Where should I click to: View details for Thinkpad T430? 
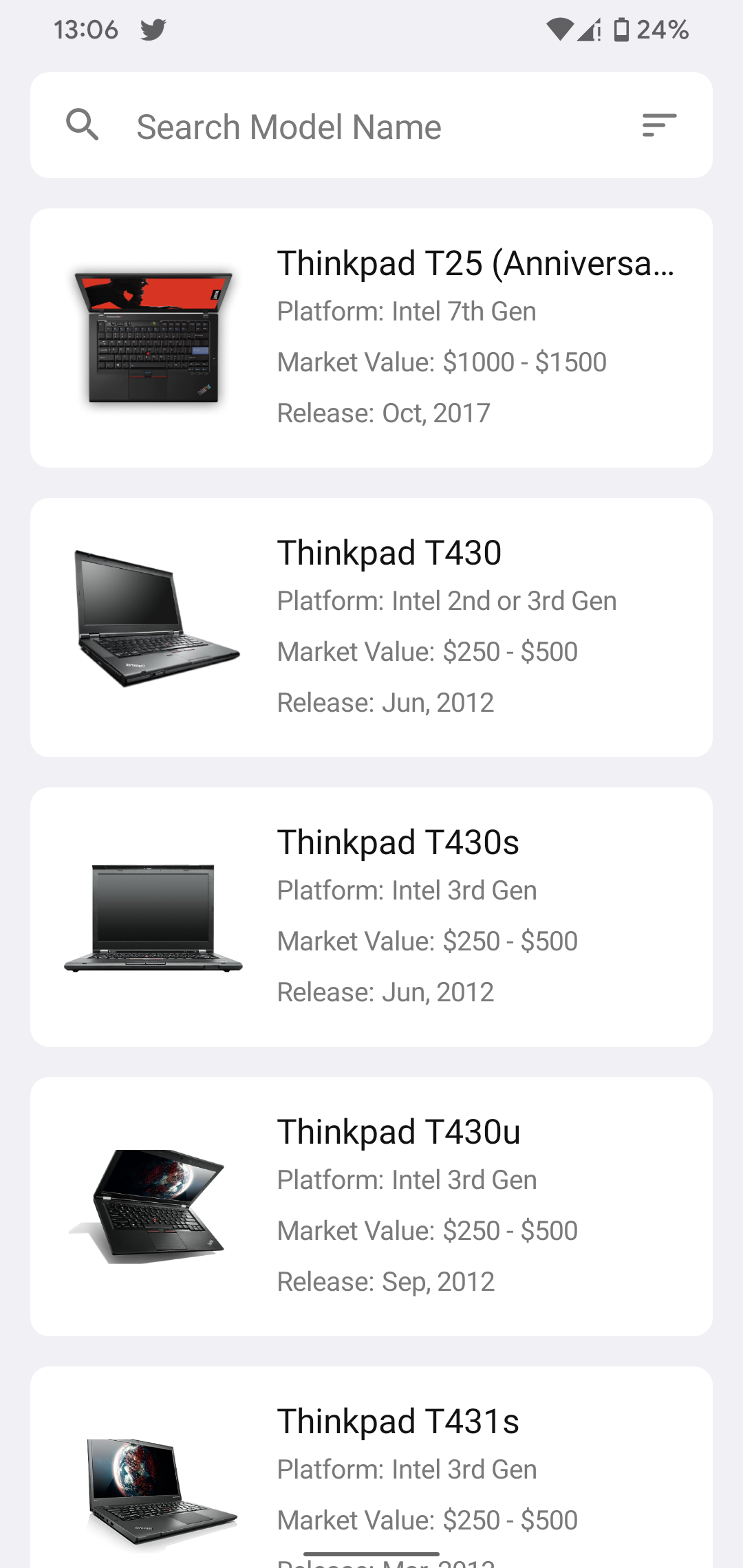click(x=371, y=627)
